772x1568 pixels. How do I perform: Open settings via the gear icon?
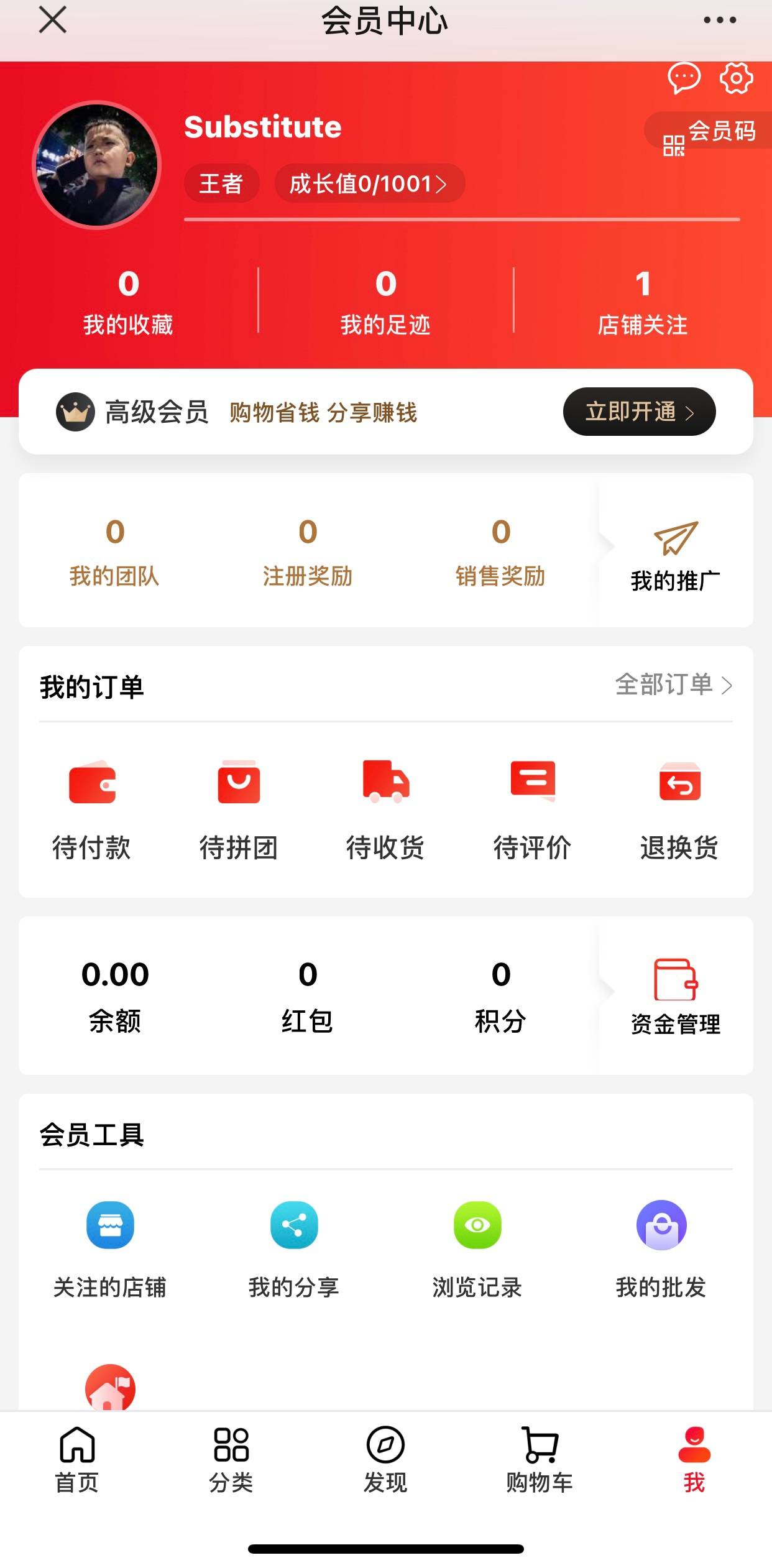736,78
